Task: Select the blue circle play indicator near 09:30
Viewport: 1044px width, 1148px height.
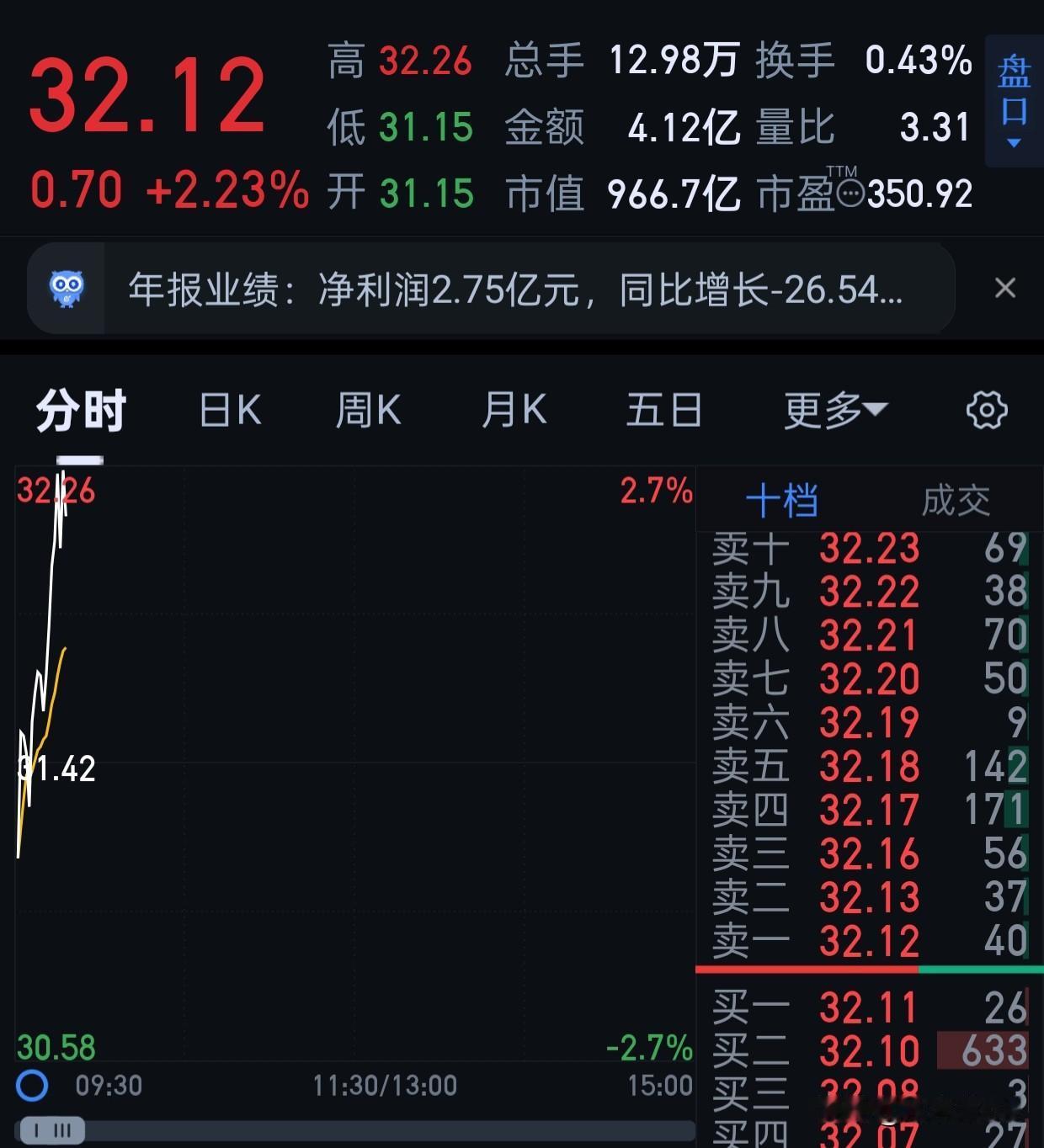Action: pyautogui.click(x=32, y=1087)
